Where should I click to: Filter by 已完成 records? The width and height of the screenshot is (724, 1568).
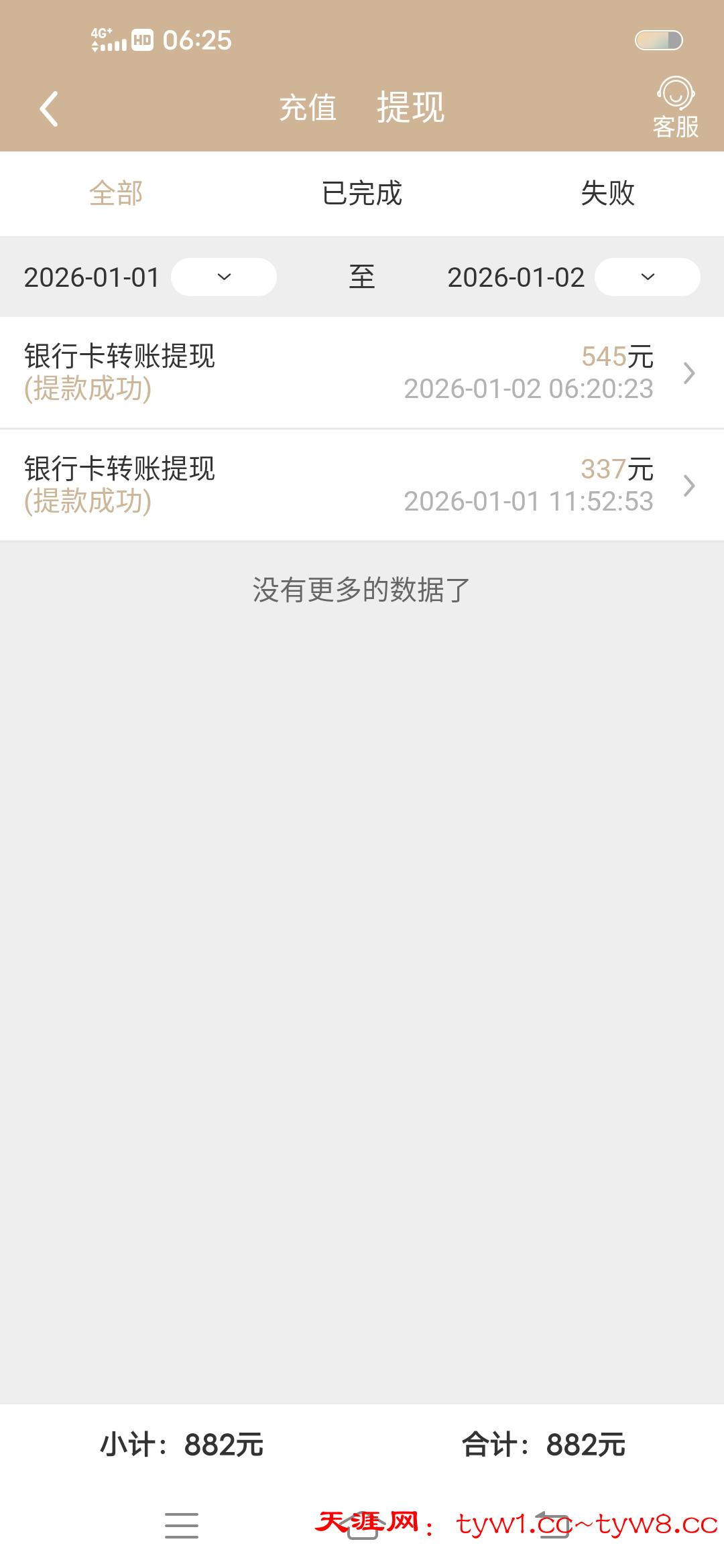[x=362, y=194]
